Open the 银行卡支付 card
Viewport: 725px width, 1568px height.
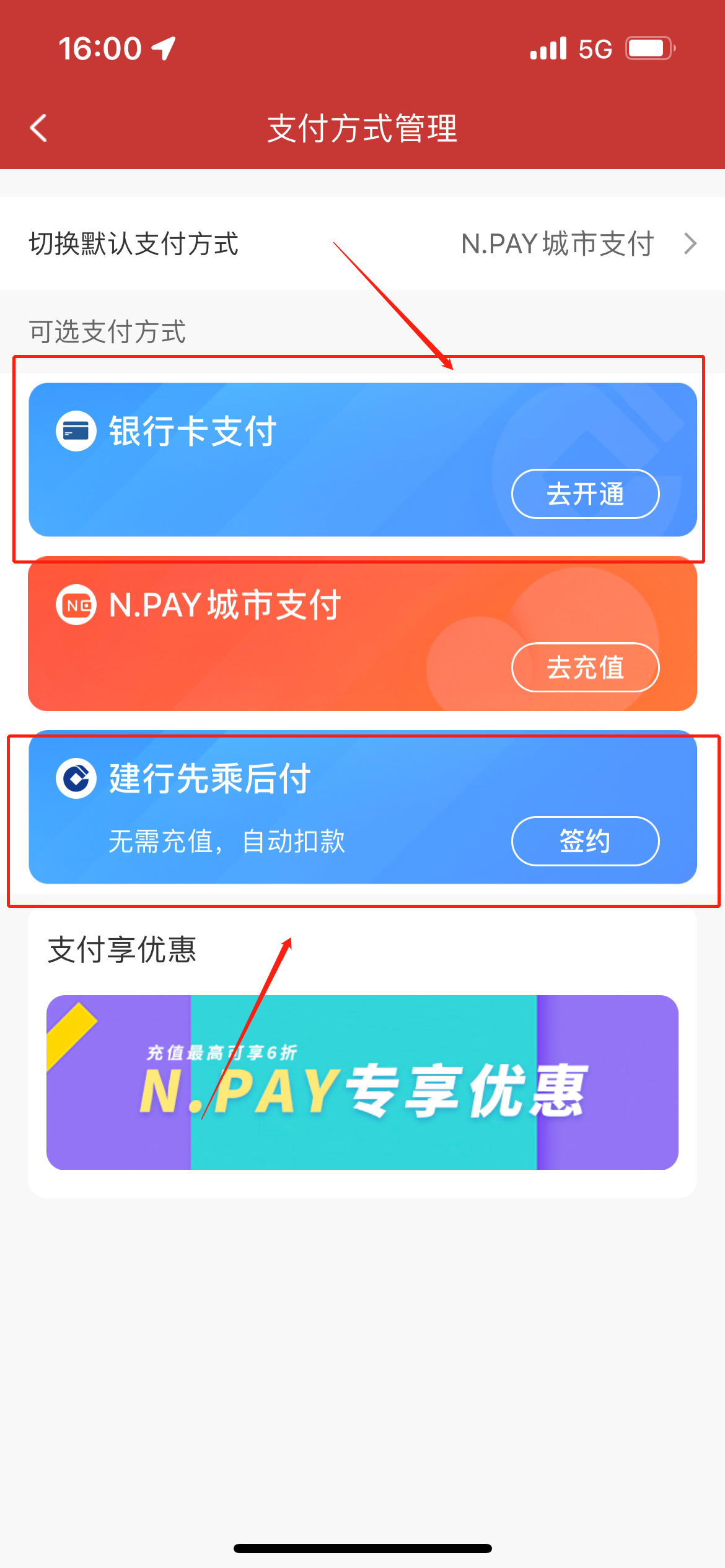tap(248, 458)
